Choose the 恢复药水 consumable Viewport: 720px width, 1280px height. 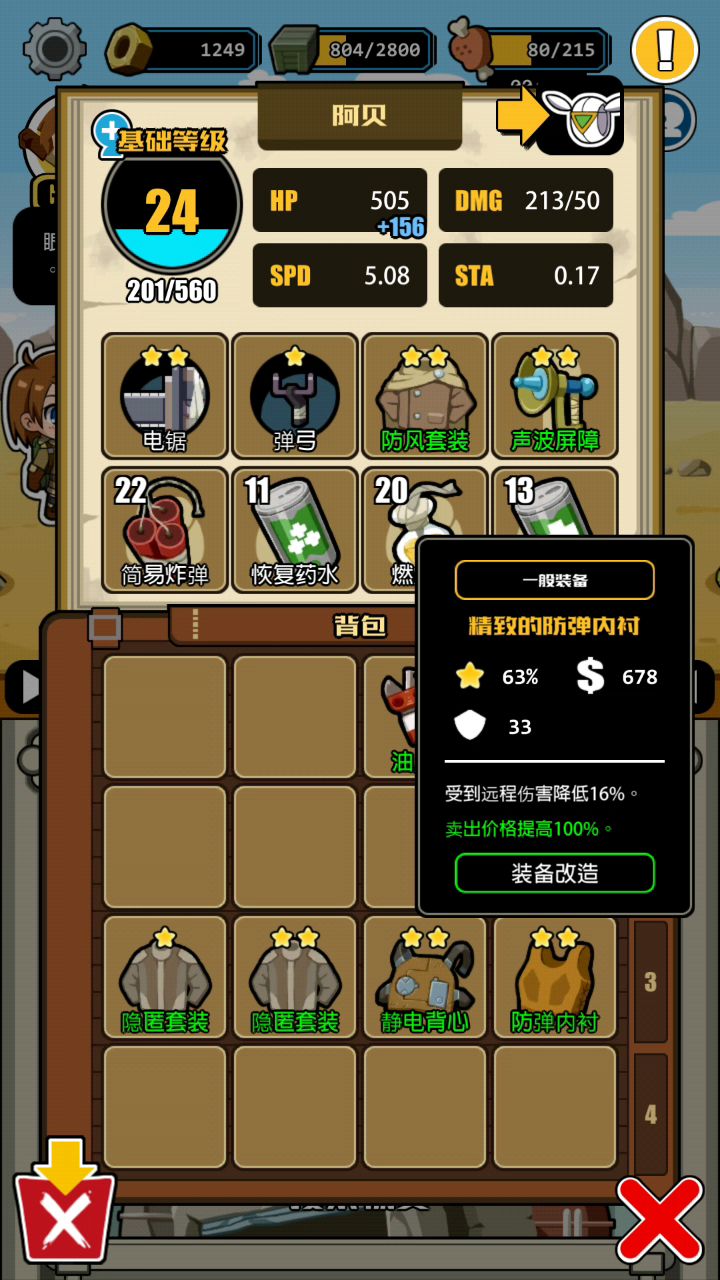295,530
